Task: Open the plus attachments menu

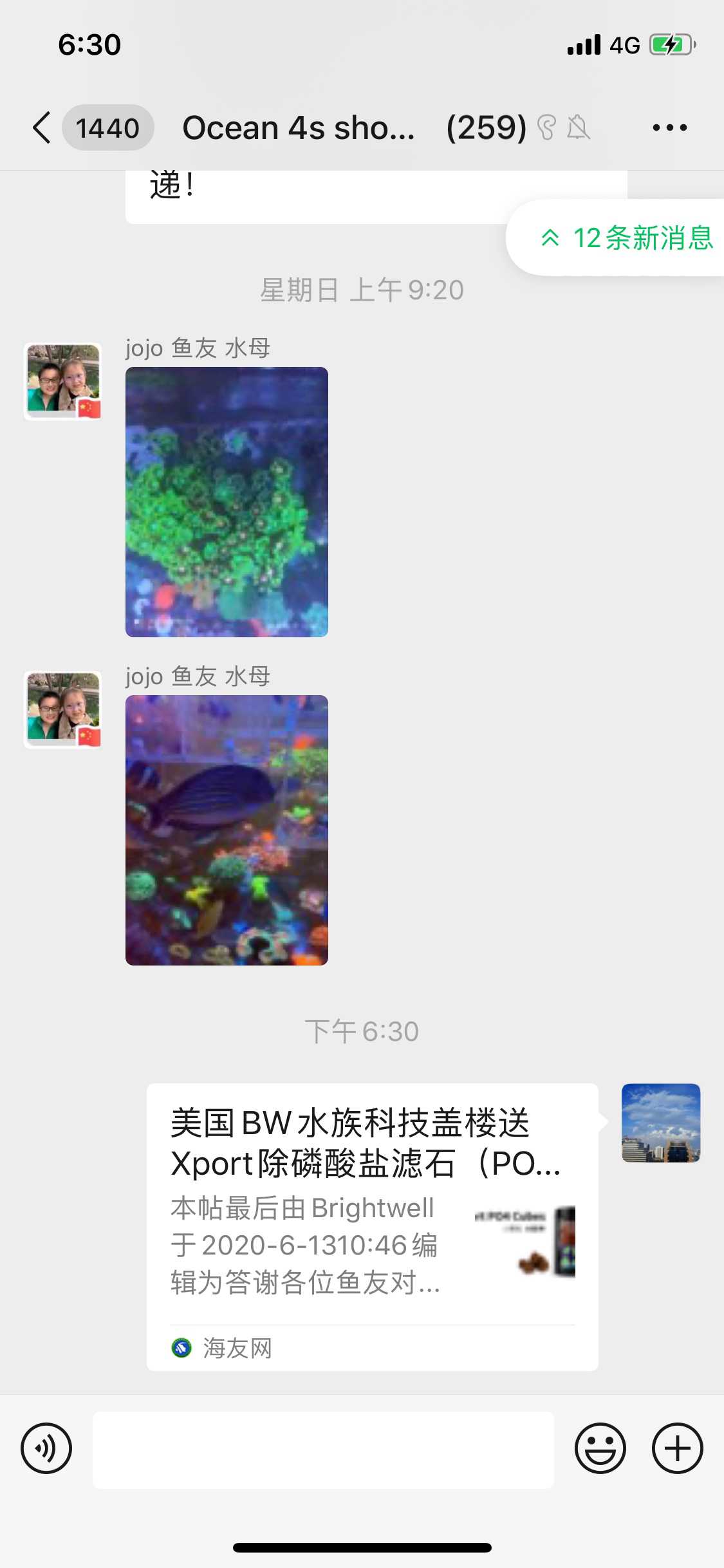Action: (677, 1448)
